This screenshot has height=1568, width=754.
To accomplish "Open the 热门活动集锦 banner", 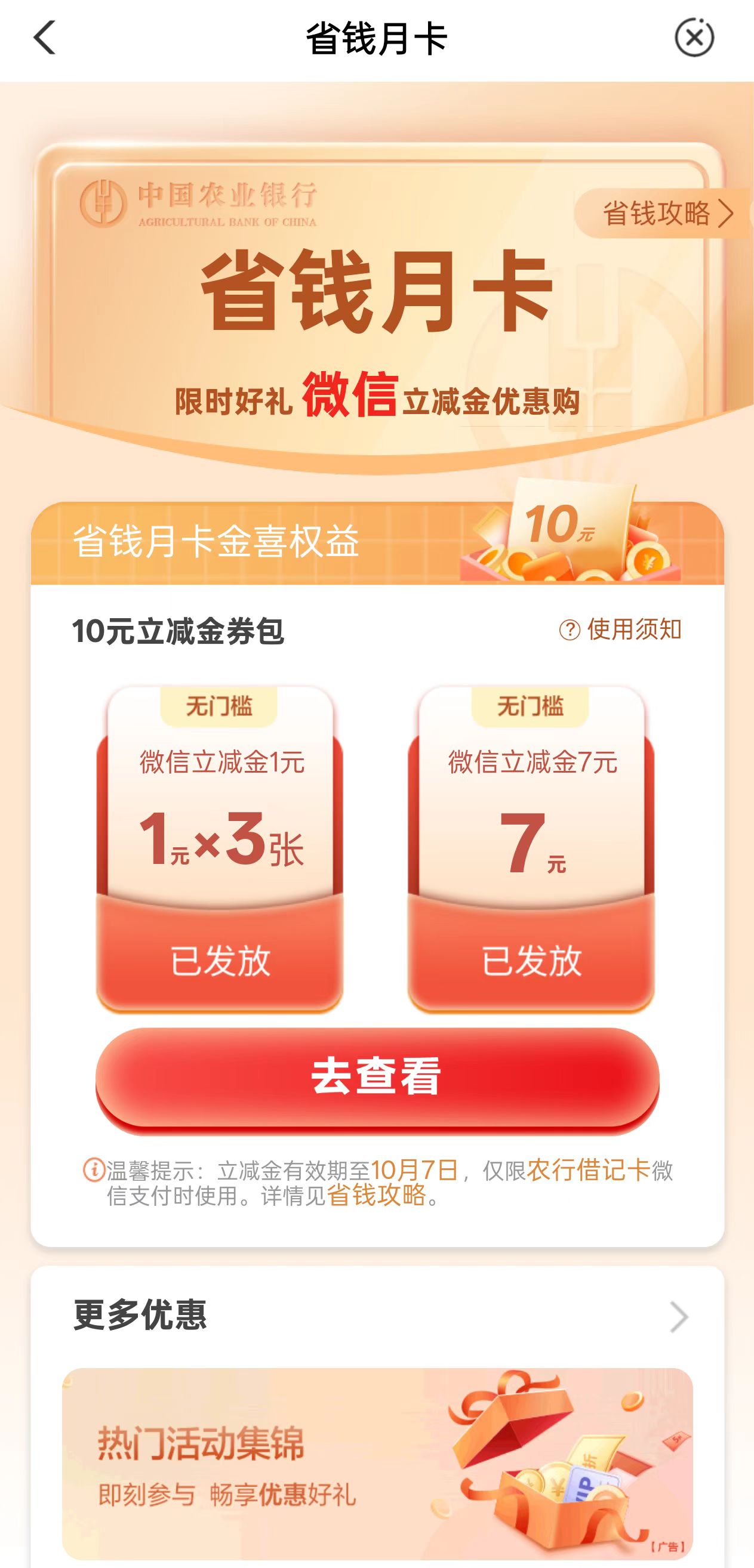I will pyautogui.click(x=377, y=1463).
